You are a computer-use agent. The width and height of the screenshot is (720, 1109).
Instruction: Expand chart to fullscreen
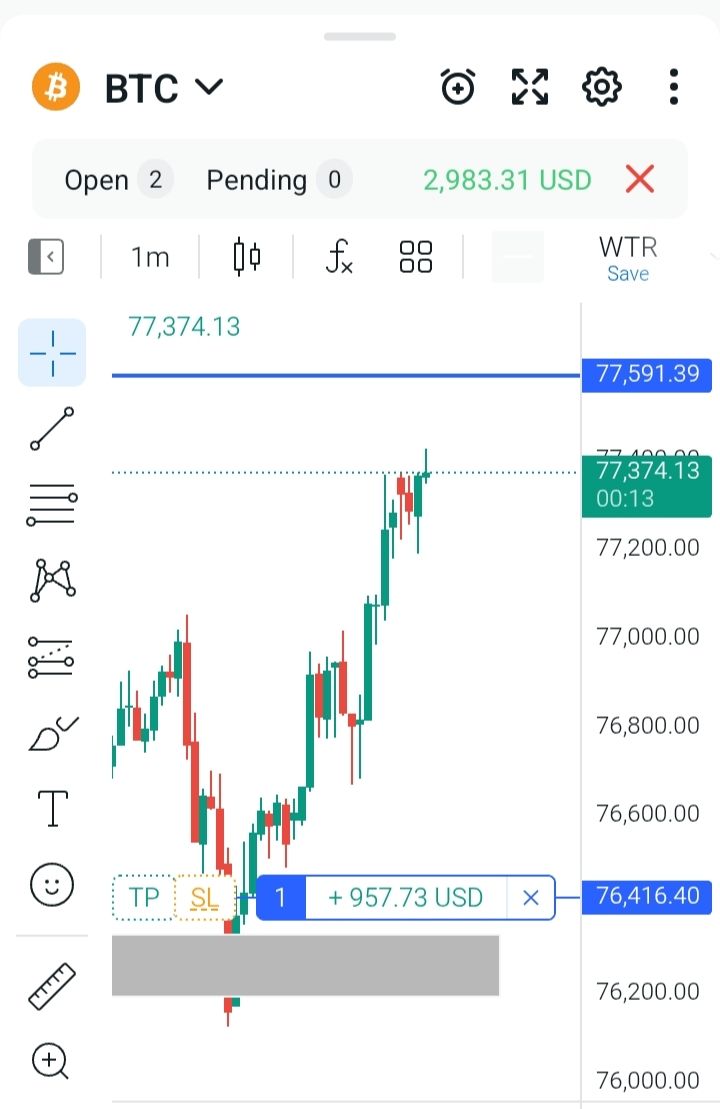click(x=530, y=88)
